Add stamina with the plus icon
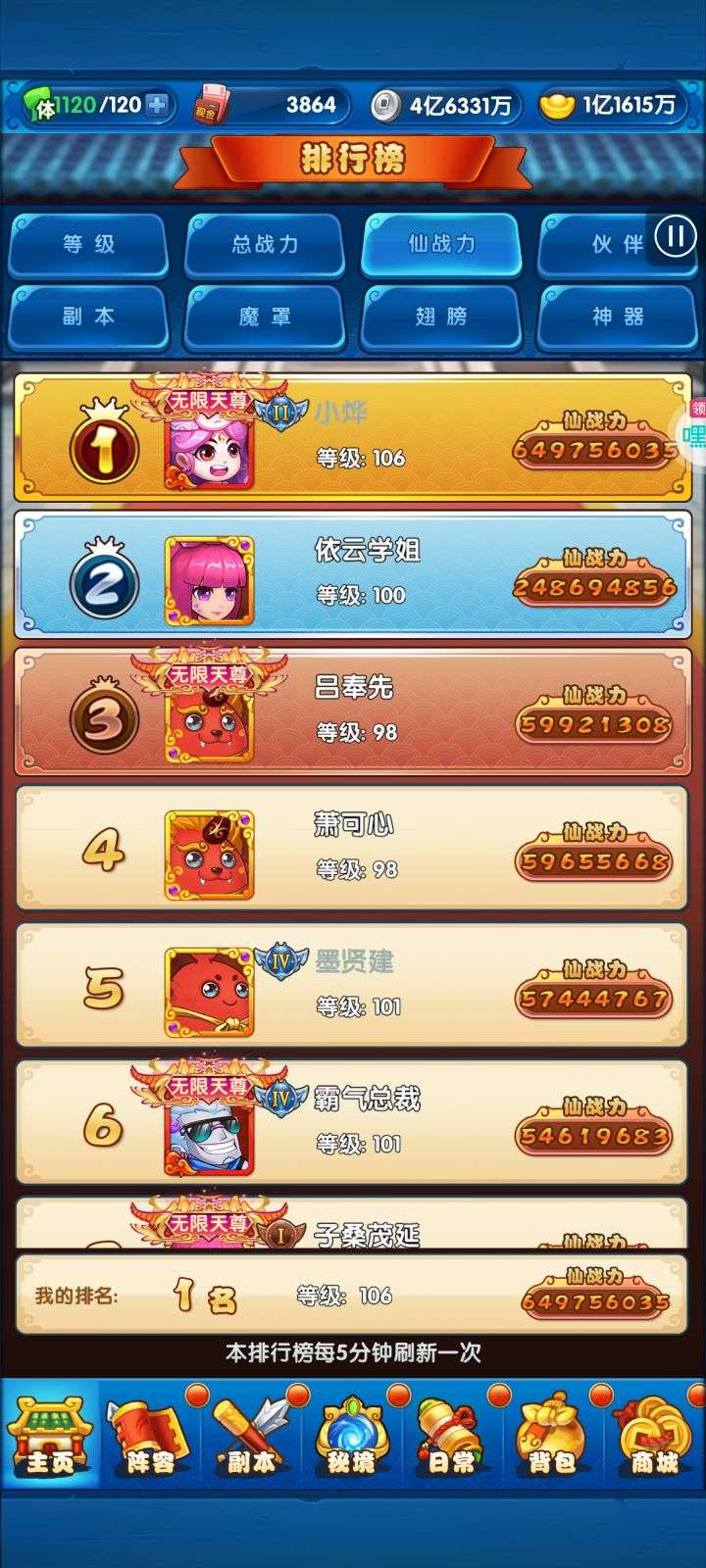This screenshot has height=1568, width=706. 157,105
